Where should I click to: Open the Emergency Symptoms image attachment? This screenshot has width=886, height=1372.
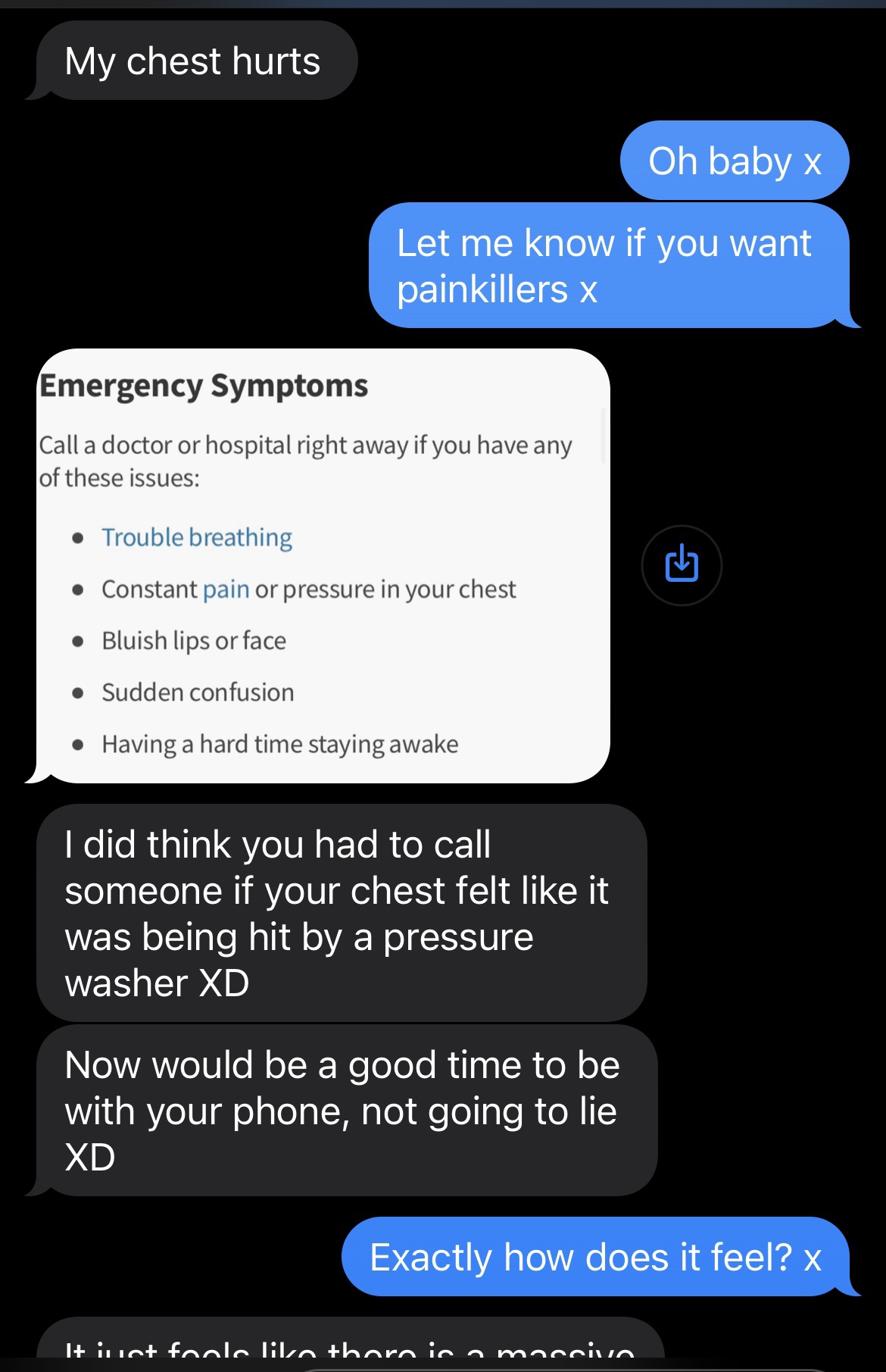tap(323, 566)
